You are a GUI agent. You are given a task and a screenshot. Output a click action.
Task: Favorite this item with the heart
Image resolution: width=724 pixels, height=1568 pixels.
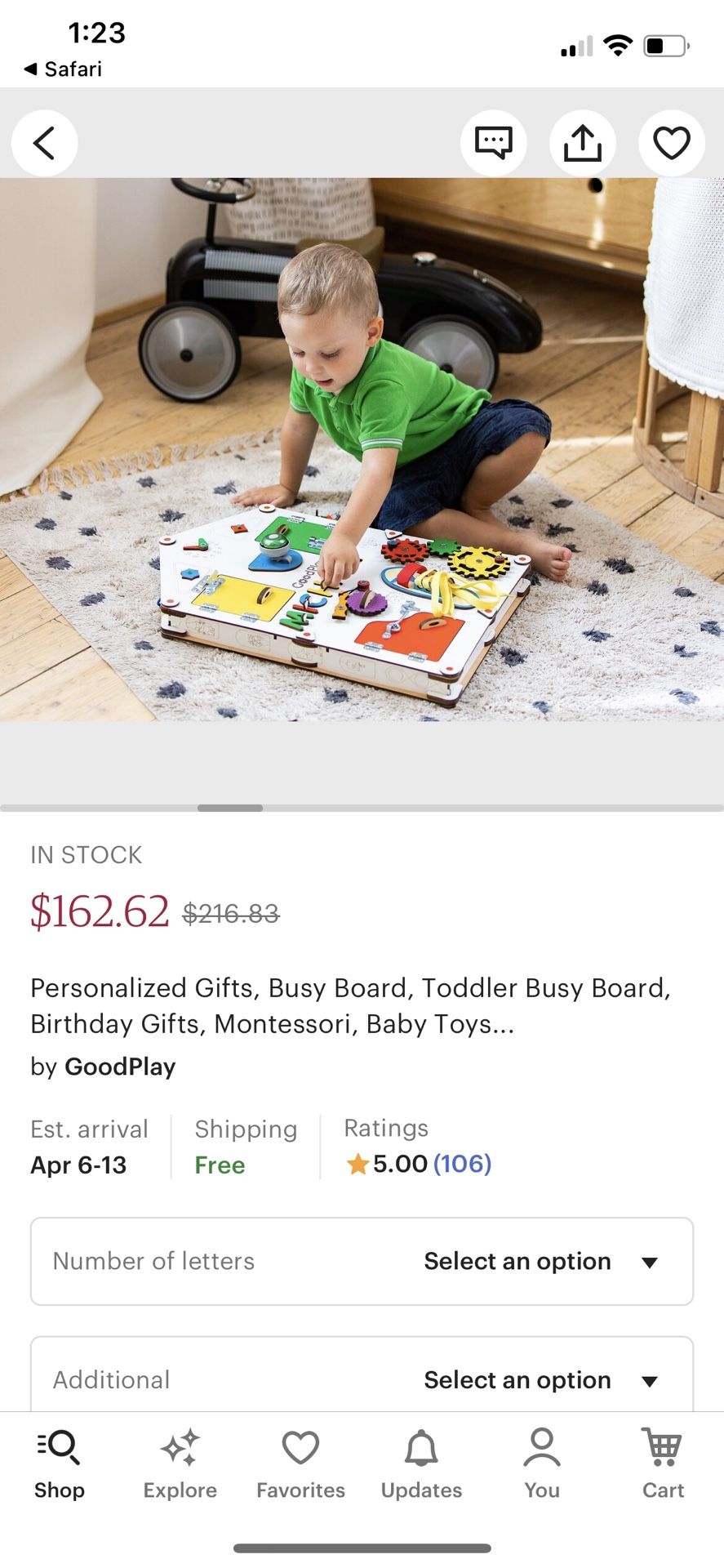(672, 143)
